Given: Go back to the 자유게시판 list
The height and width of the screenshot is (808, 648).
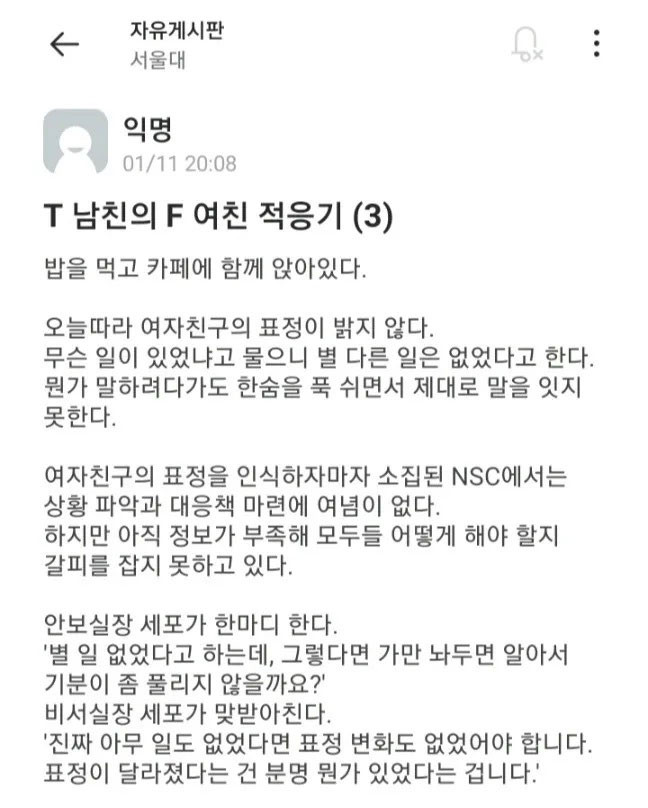Looking at the screenshot, I should [x=65, y=44].
